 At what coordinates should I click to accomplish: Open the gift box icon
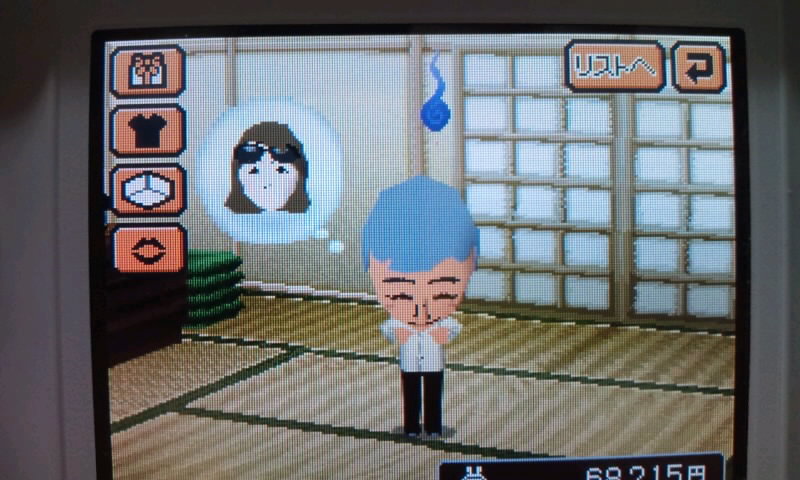pos(147,71)
